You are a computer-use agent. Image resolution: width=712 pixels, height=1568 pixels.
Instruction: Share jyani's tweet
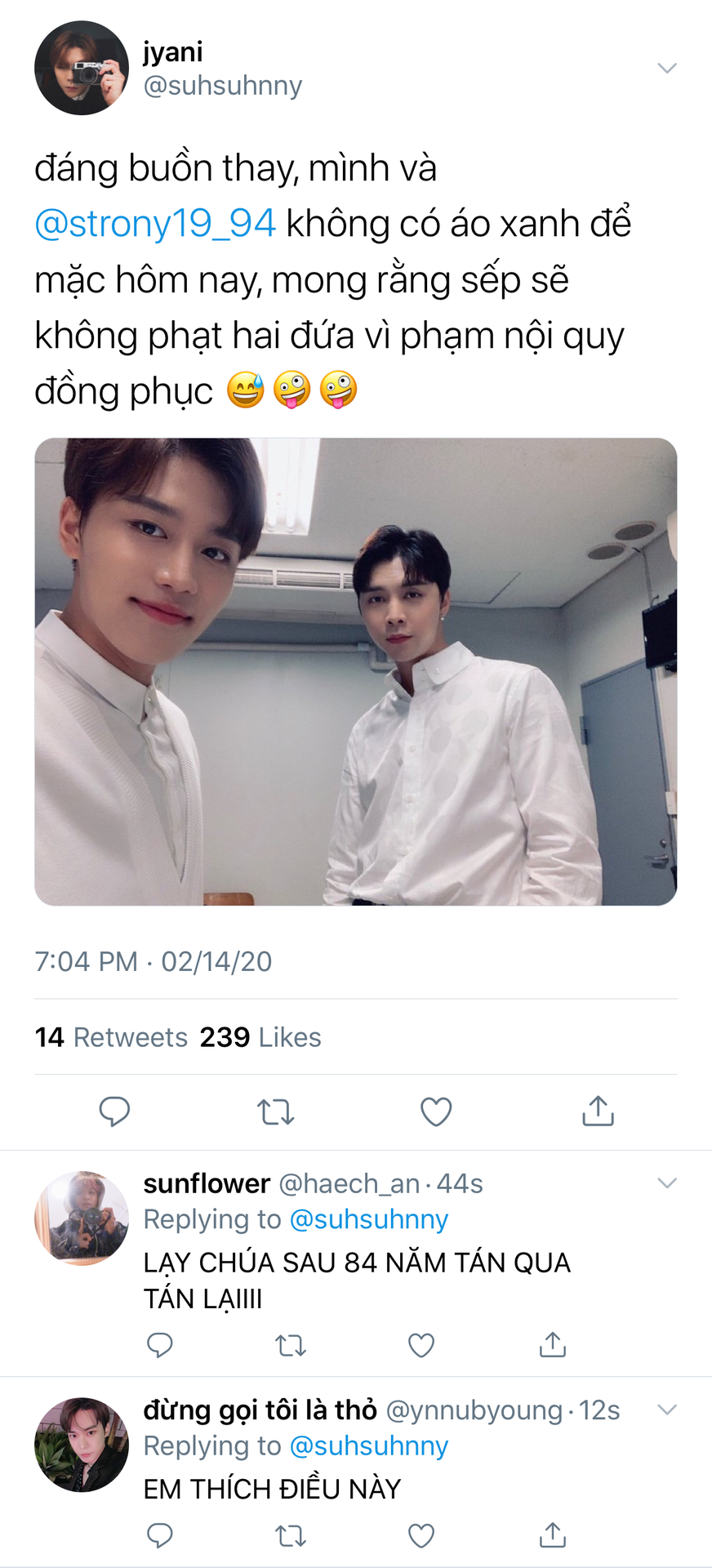click(x=598, y=1111)
